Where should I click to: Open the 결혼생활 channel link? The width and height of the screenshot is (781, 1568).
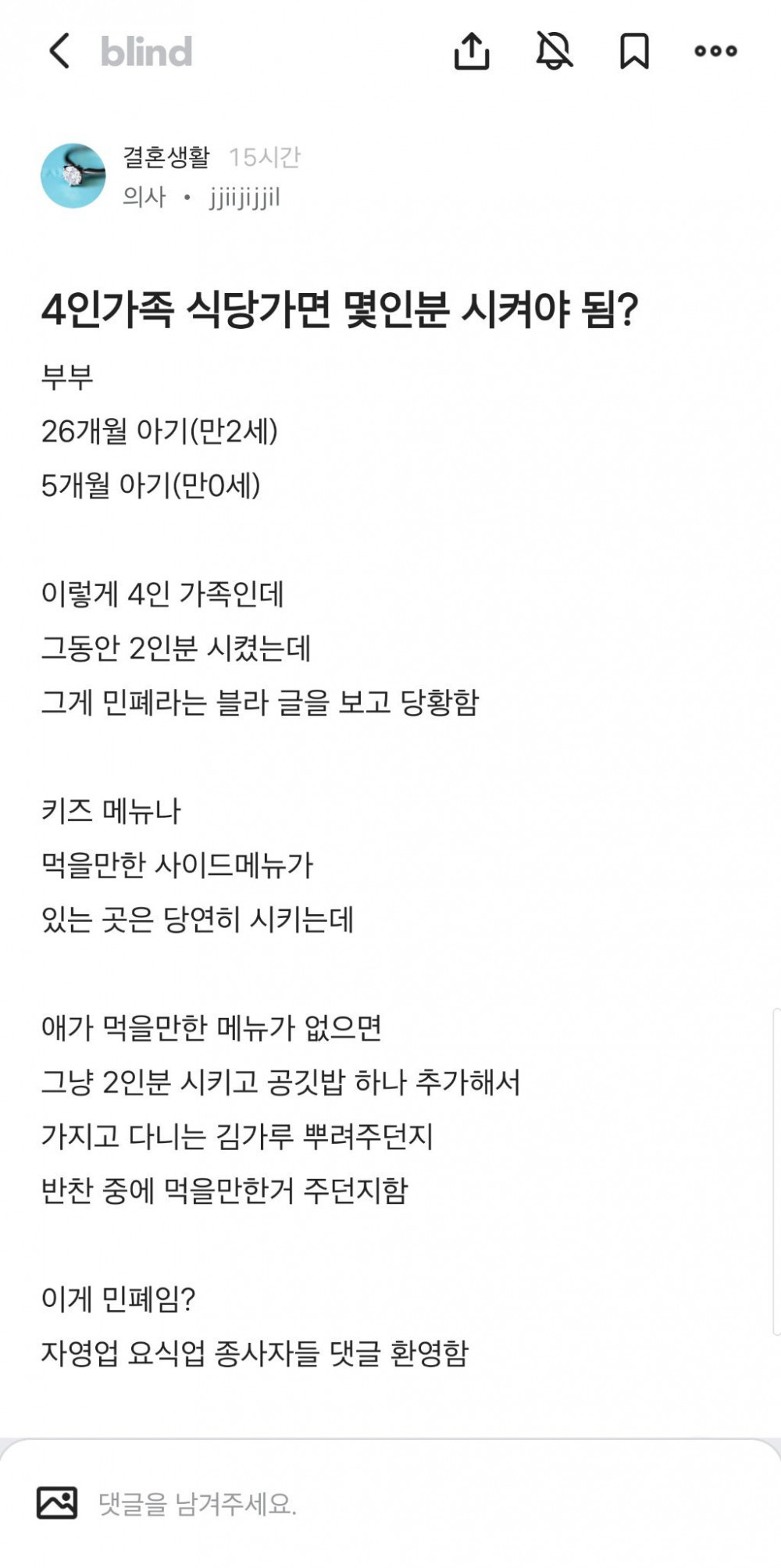pos(166,157)
